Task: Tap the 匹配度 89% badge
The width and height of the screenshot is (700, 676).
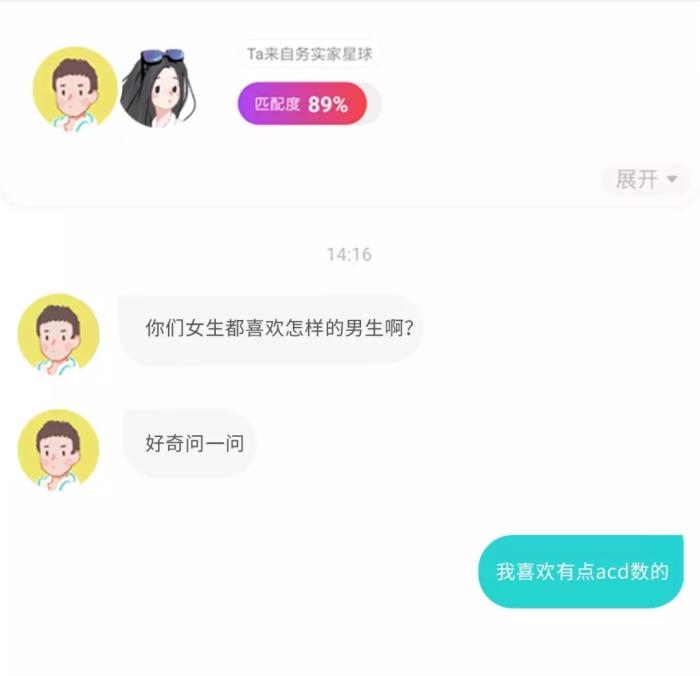Action: click(x=302, y=104)
